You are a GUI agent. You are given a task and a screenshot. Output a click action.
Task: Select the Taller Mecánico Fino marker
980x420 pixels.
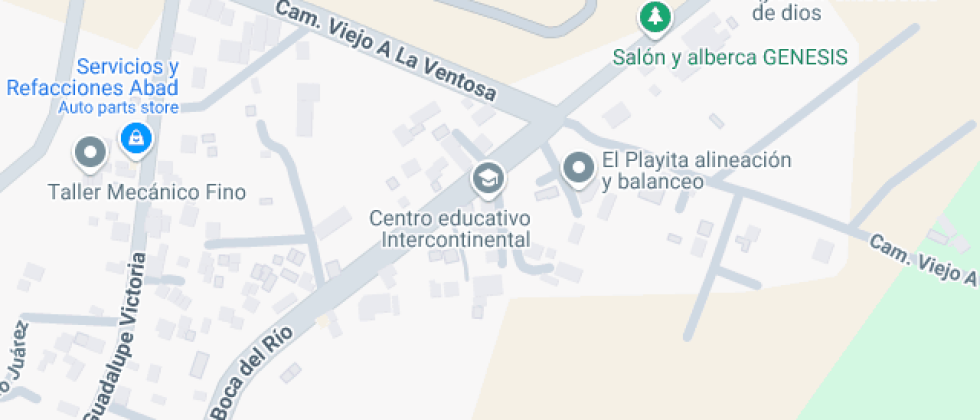(91, 153)
